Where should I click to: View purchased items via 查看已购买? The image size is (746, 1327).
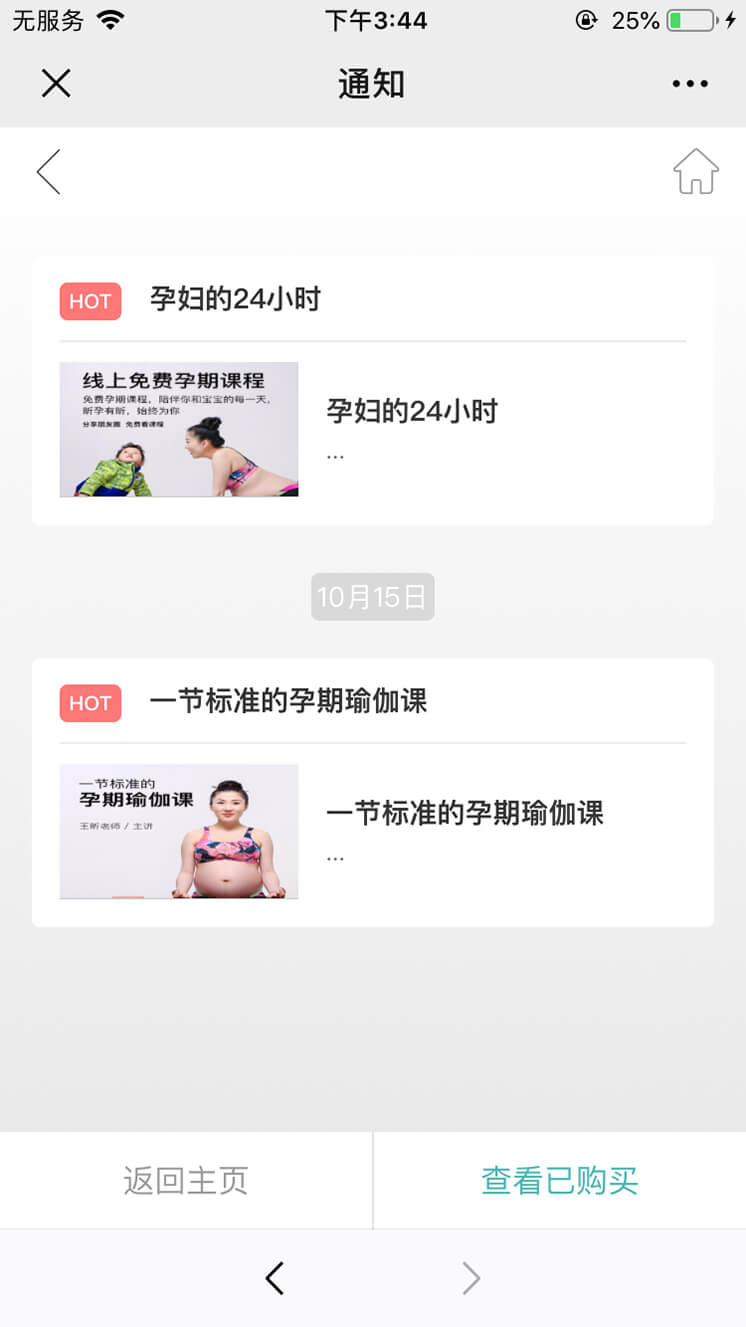[559, 1181]
